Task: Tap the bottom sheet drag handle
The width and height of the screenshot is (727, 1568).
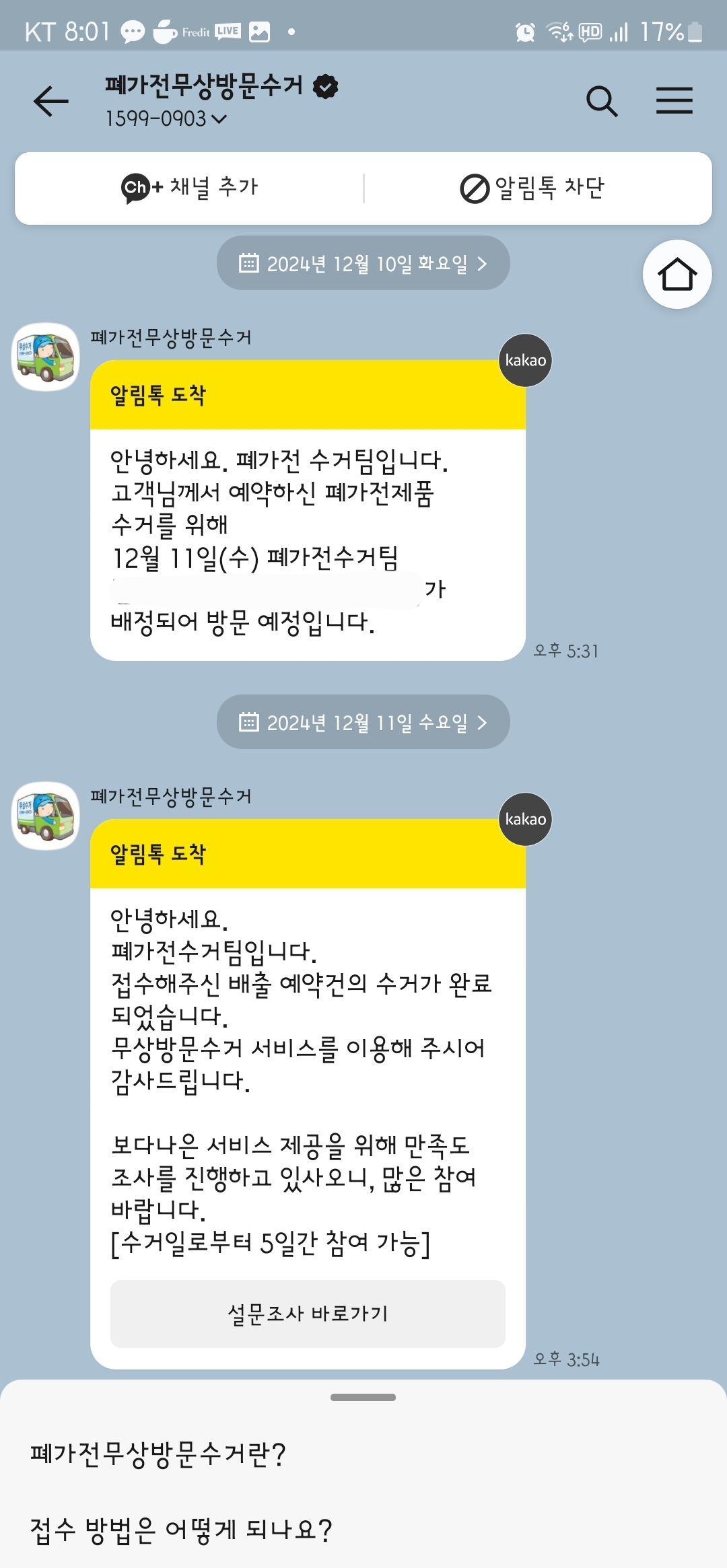Action: click(x=363, y=1398)
